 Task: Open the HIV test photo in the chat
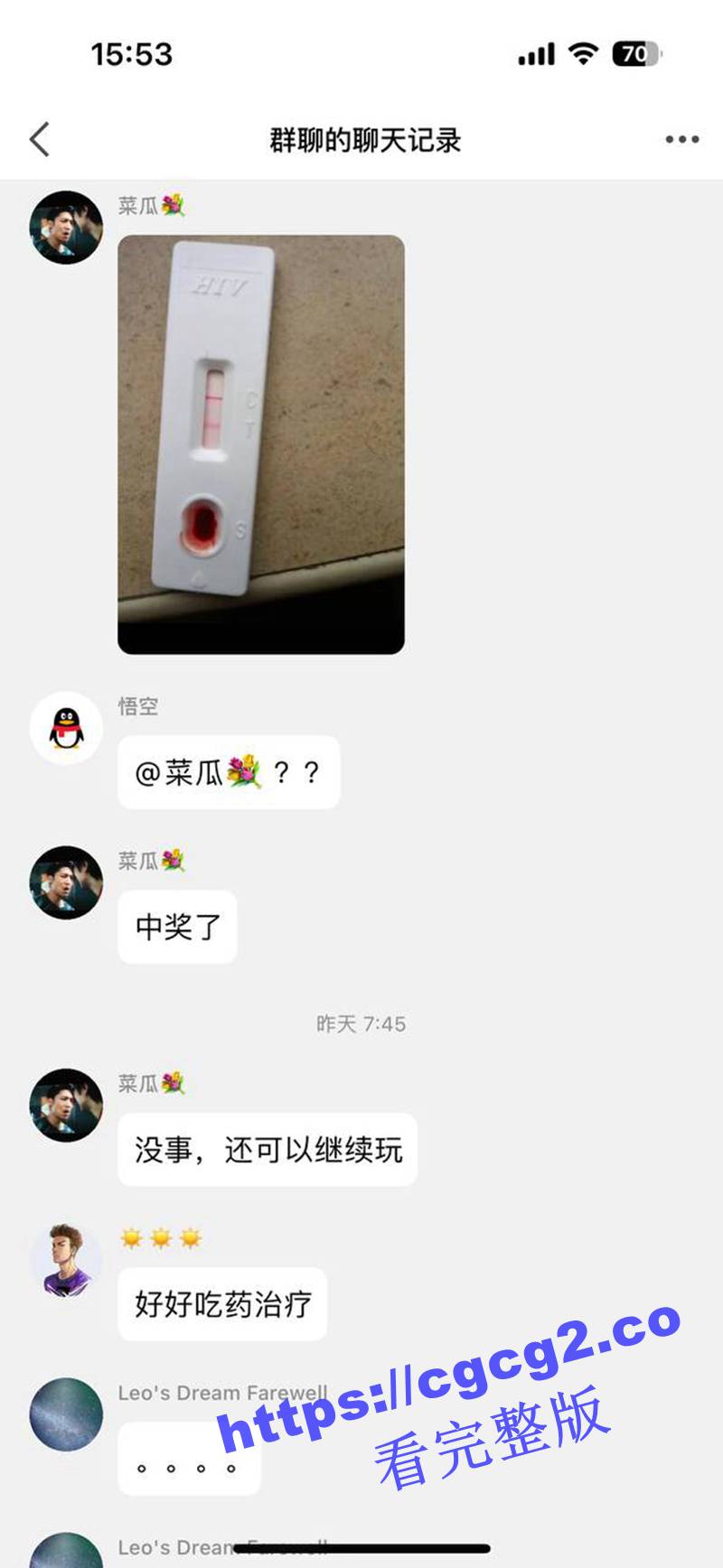point(260,444)
